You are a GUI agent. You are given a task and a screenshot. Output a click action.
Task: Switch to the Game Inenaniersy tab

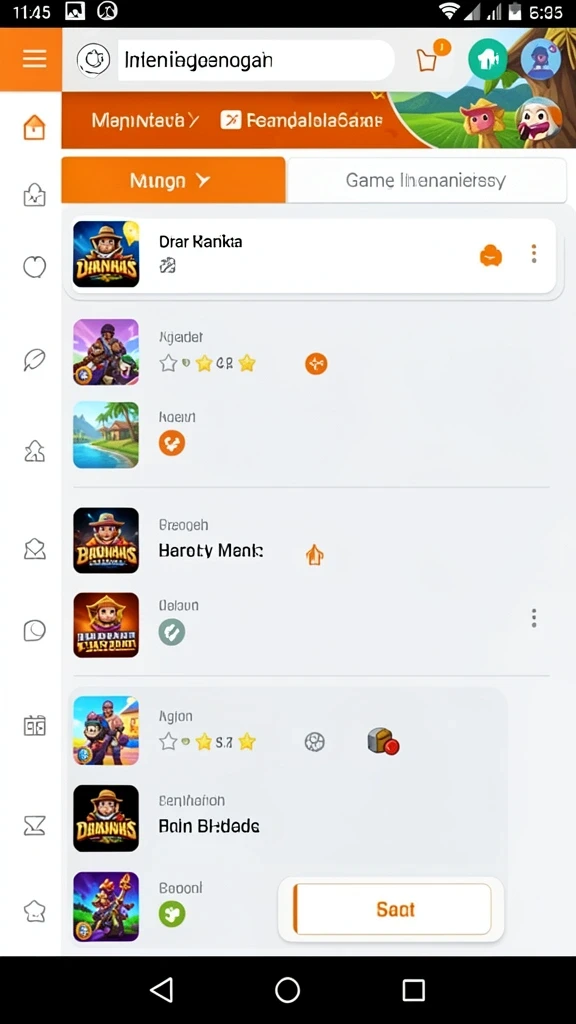coord(426,180)
